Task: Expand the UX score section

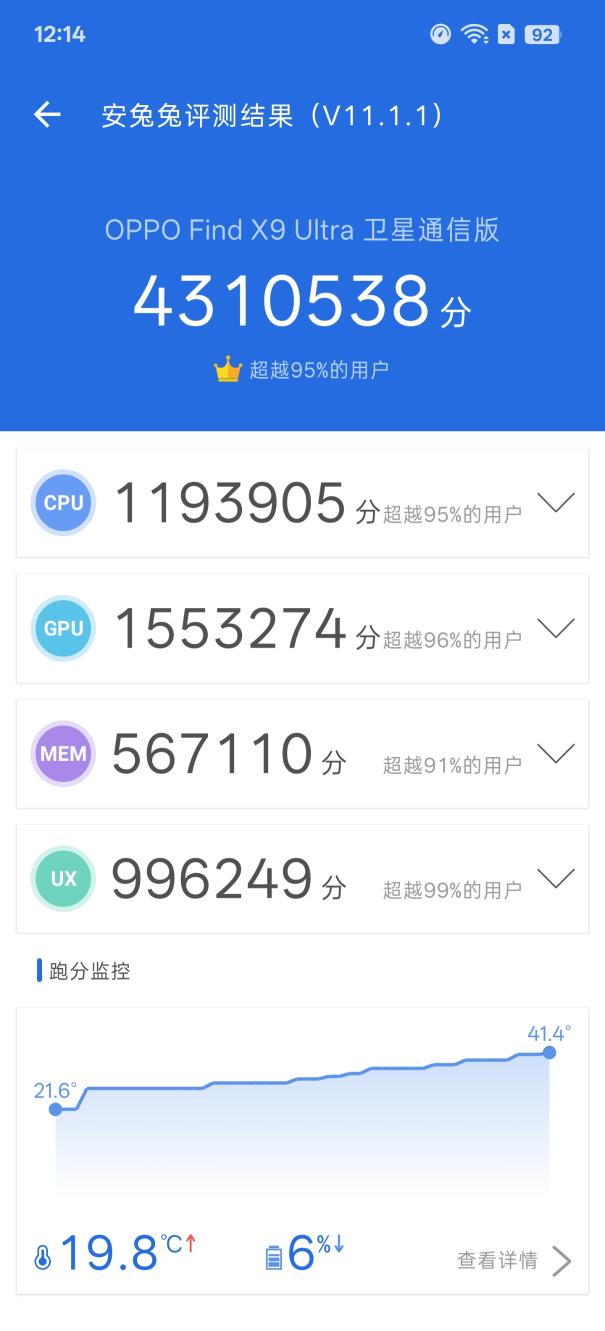Action: [555, 878]
